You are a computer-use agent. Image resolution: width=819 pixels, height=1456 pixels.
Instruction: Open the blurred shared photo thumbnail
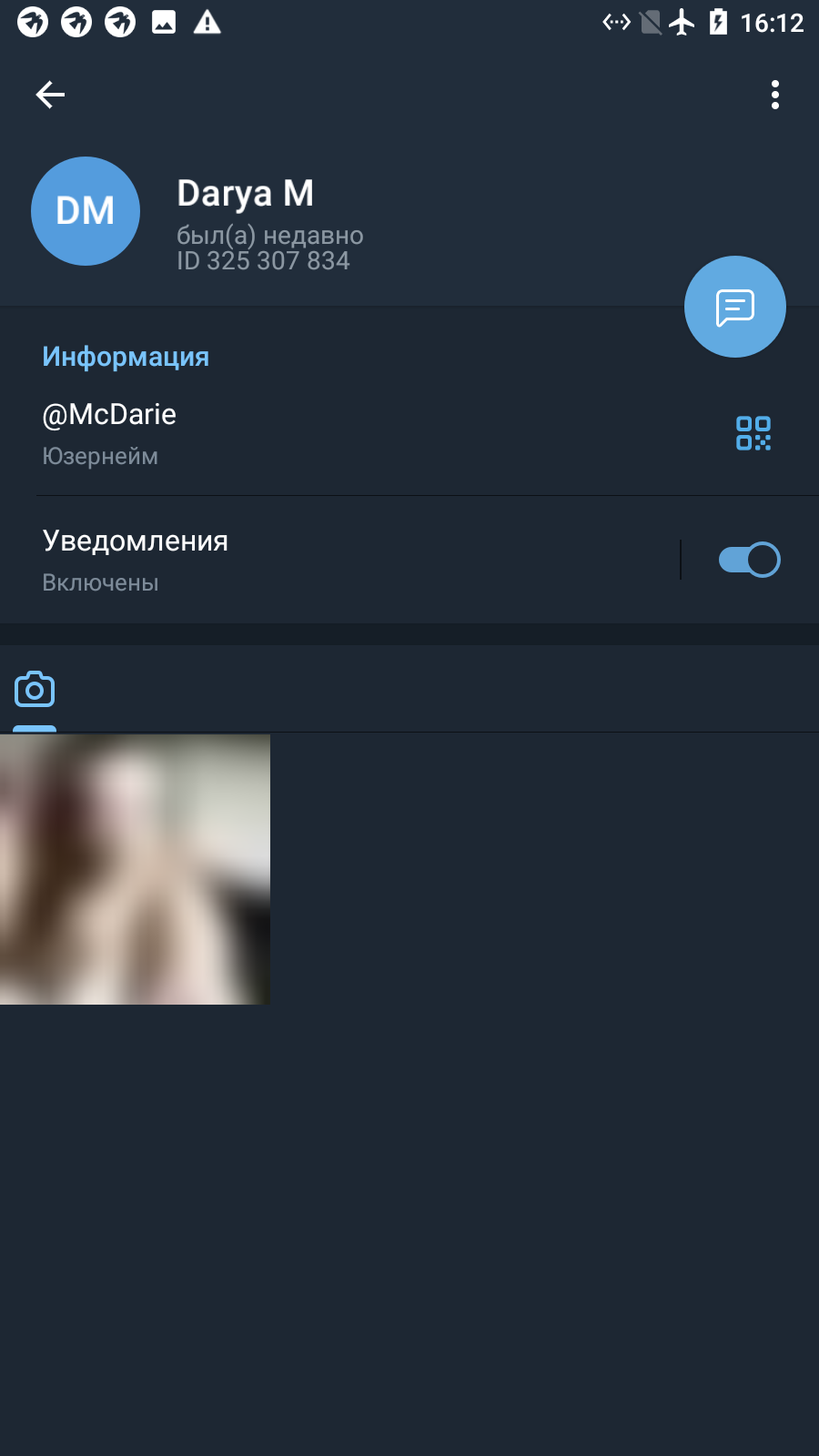pyautogui.click(x=135, y=869)
